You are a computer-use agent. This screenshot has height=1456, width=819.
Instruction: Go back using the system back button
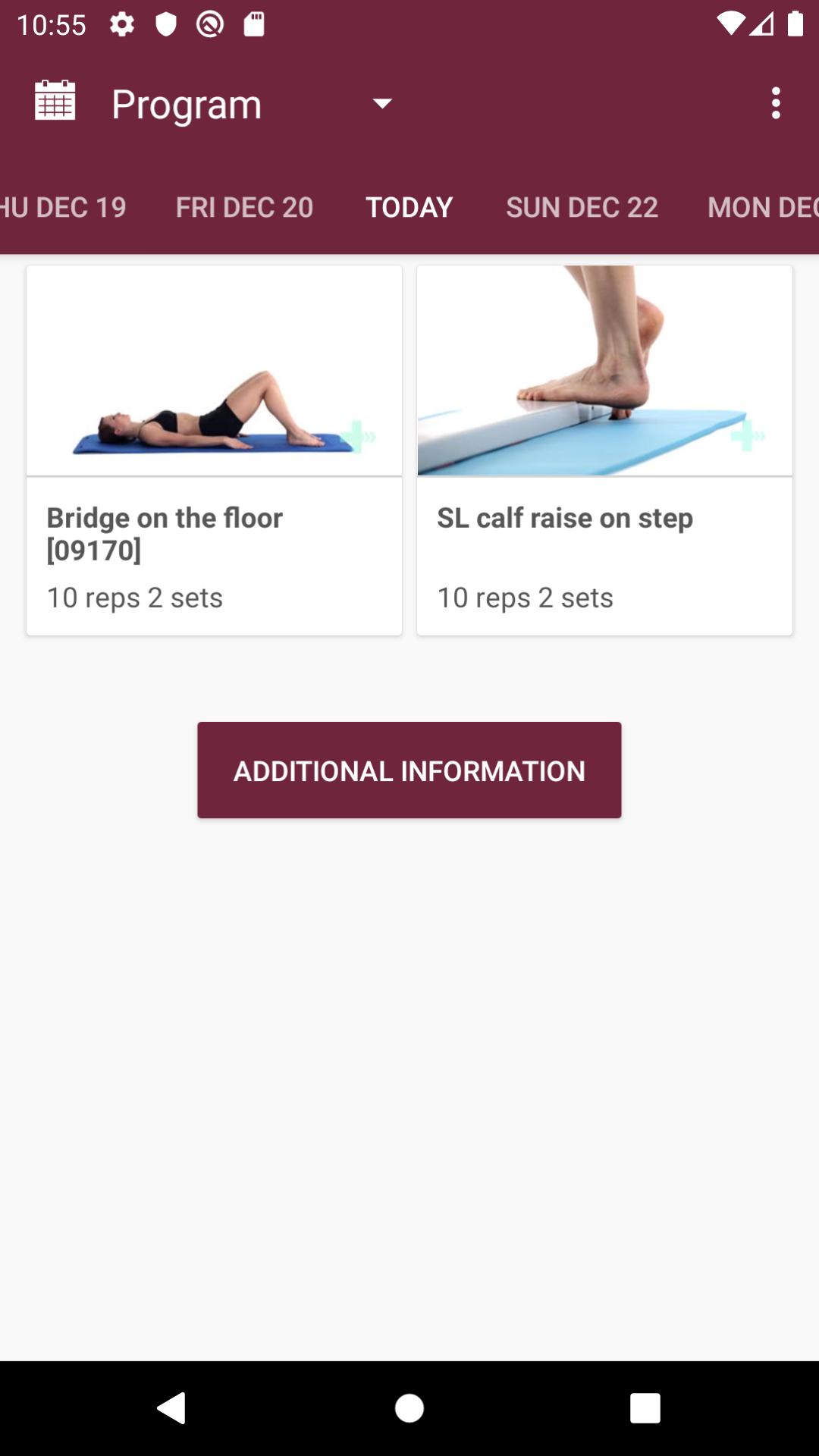(x=172, y=1408)
